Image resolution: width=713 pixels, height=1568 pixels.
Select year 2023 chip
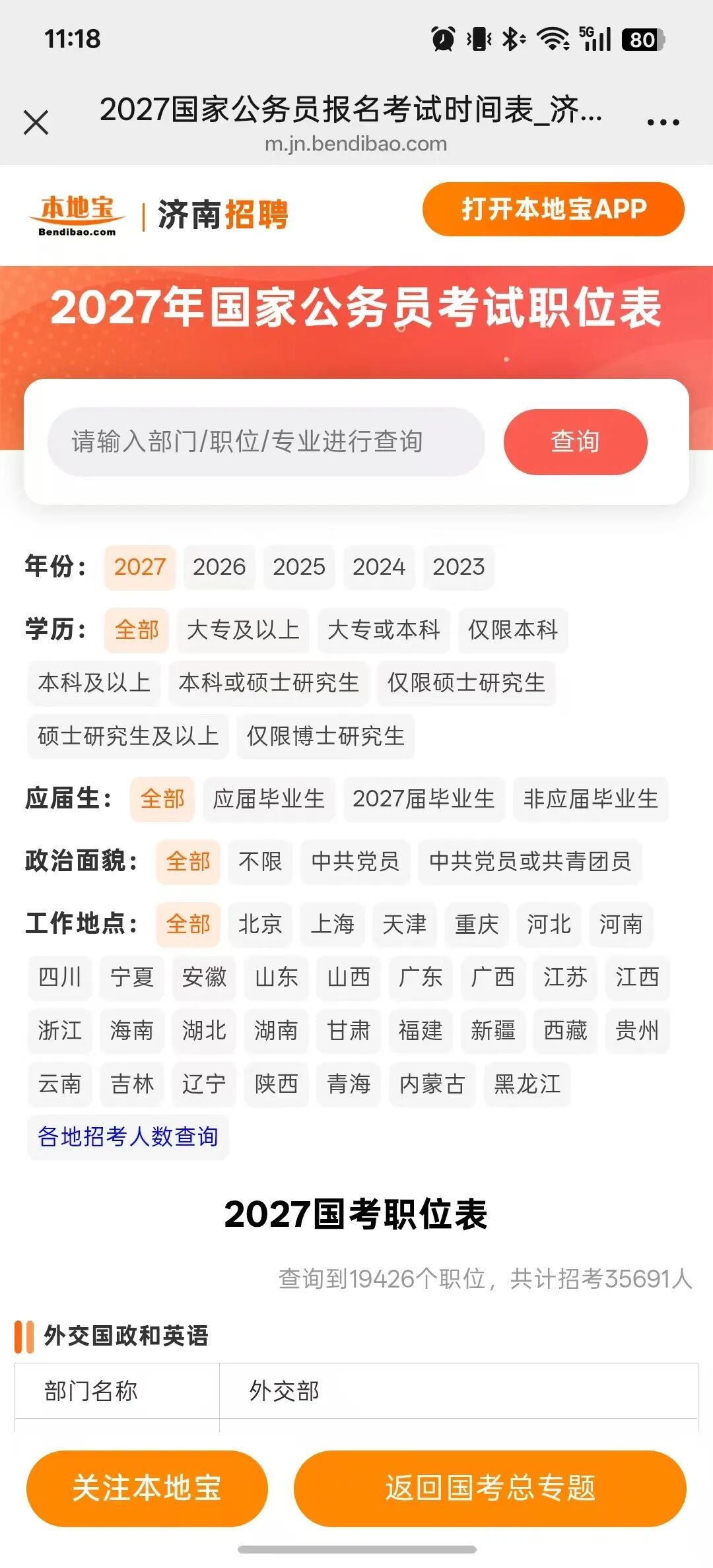[459, 567]
